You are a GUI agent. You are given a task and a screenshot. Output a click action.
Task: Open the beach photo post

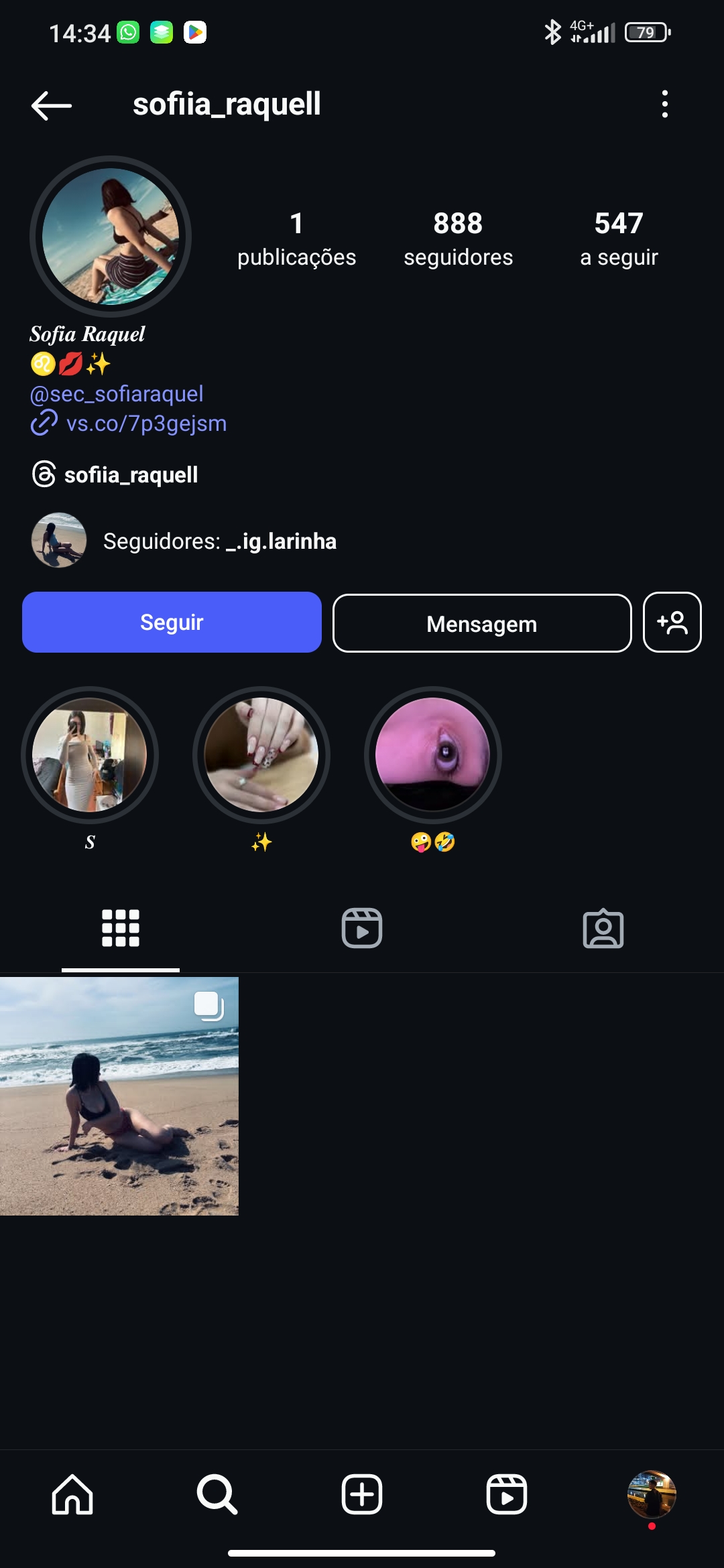[119, 1096]
